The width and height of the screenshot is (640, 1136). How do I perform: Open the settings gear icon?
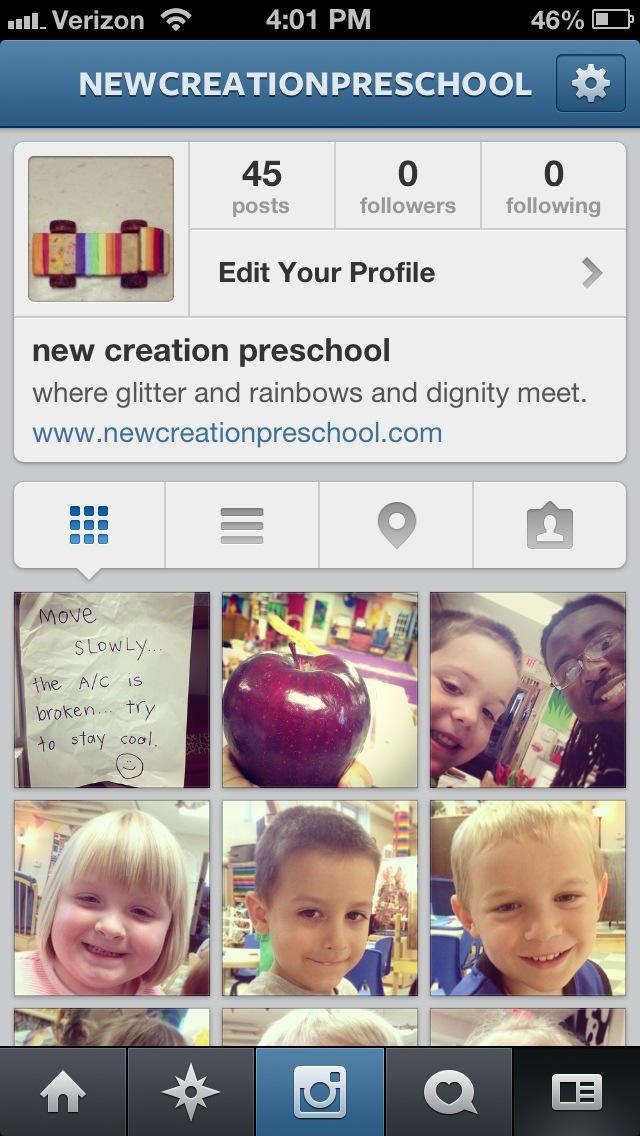click(x=591, y=84)
